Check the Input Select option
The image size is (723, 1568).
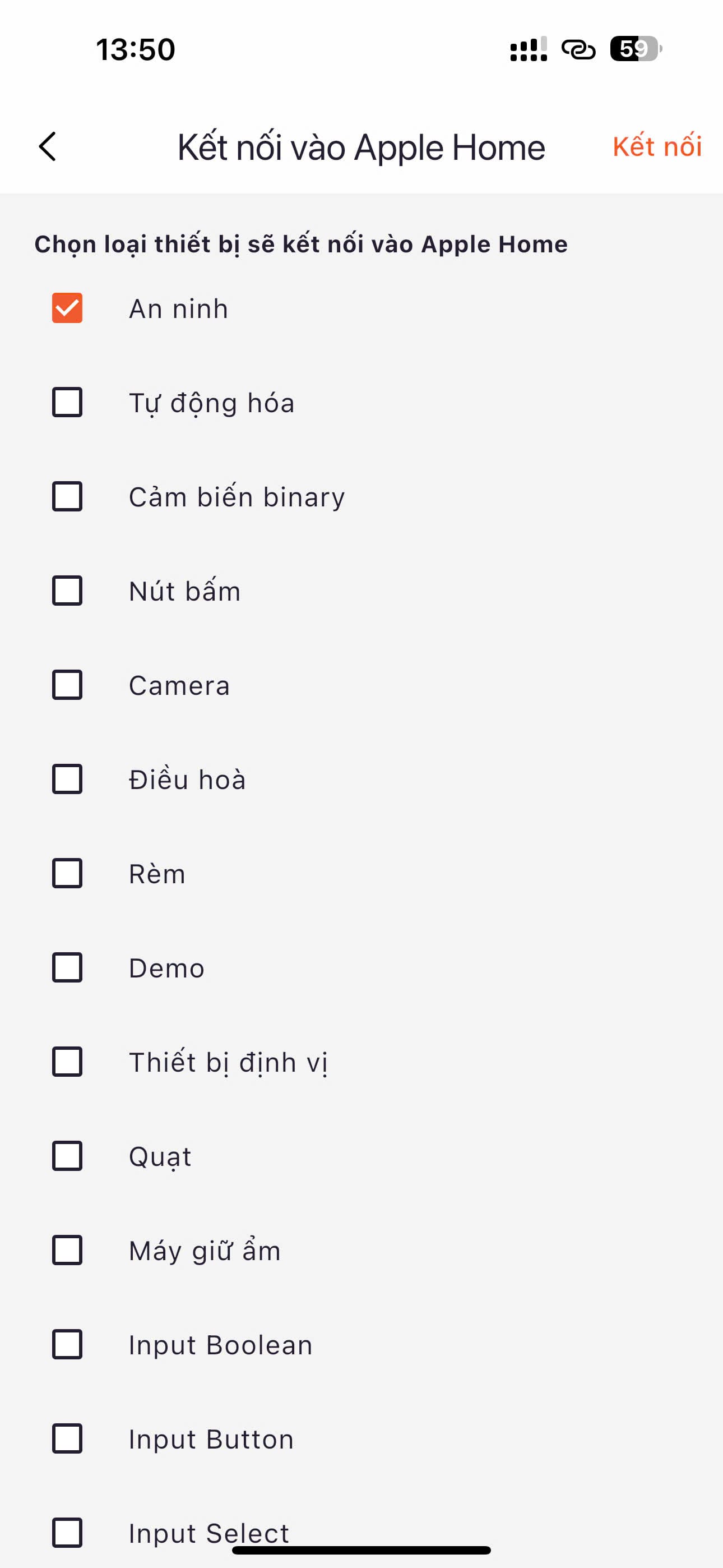[x=67, y=1533]
